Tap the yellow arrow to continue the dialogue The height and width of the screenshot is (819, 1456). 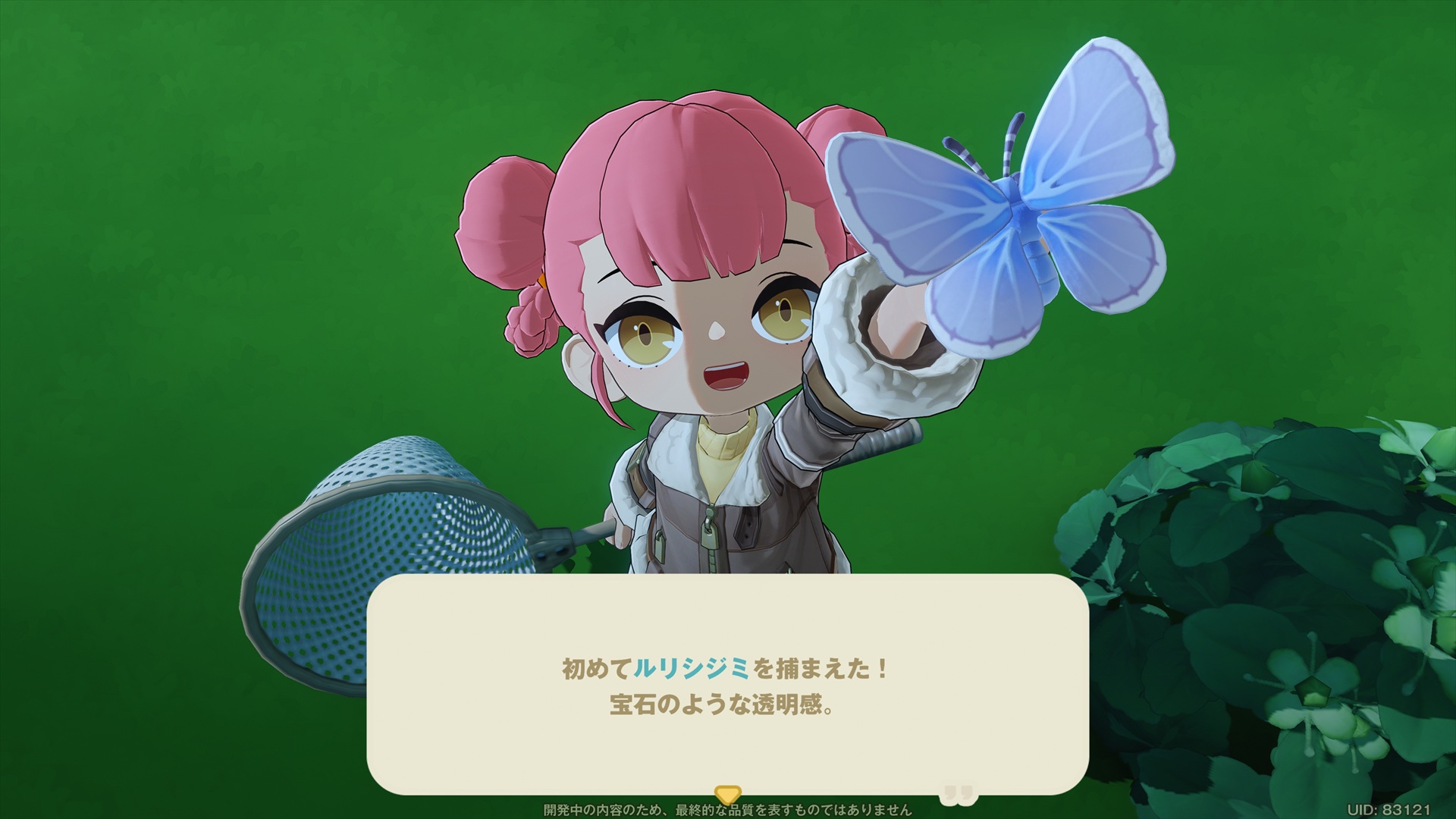pos(727,795)
